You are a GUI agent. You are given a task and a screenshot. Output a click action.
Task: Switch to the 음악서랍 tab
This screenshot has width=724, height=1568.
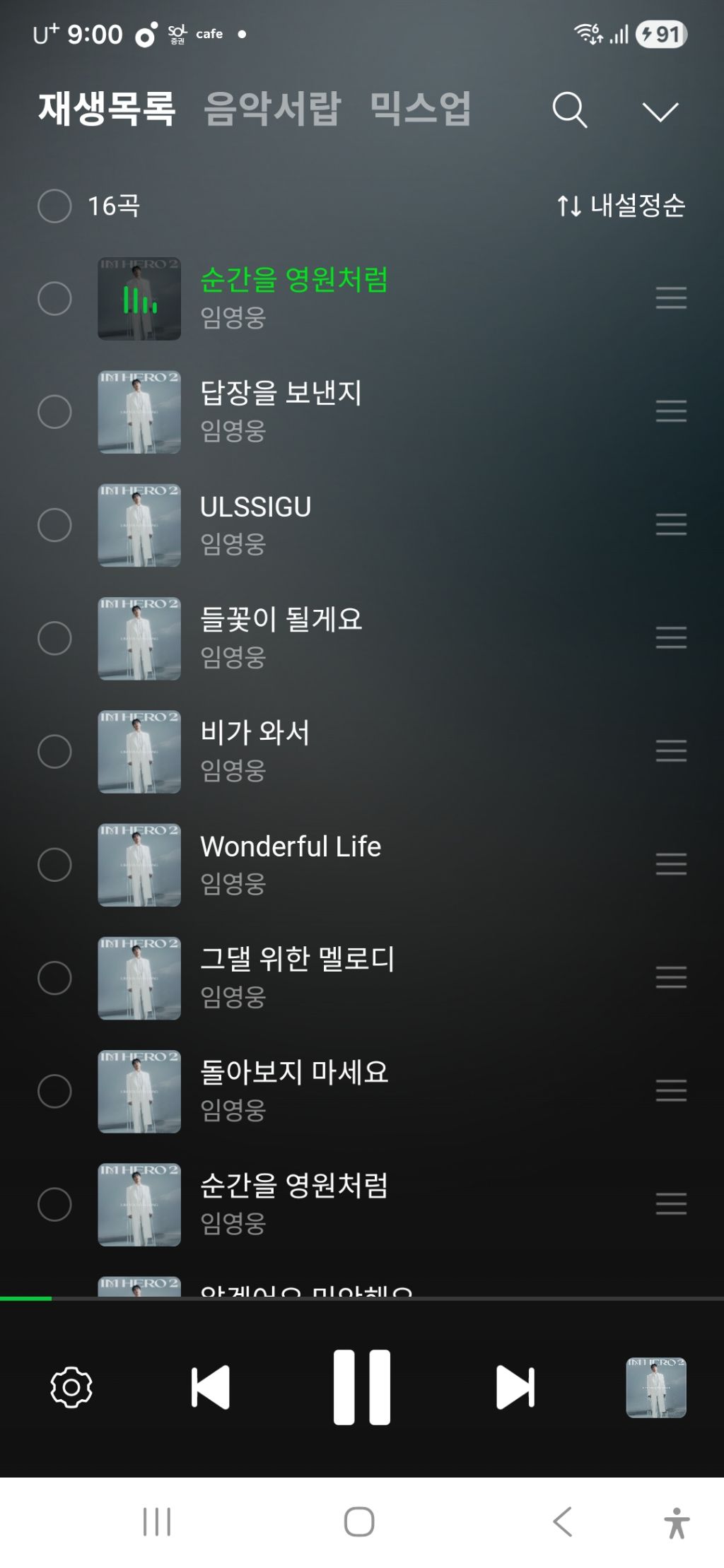(x=272, y=109)
